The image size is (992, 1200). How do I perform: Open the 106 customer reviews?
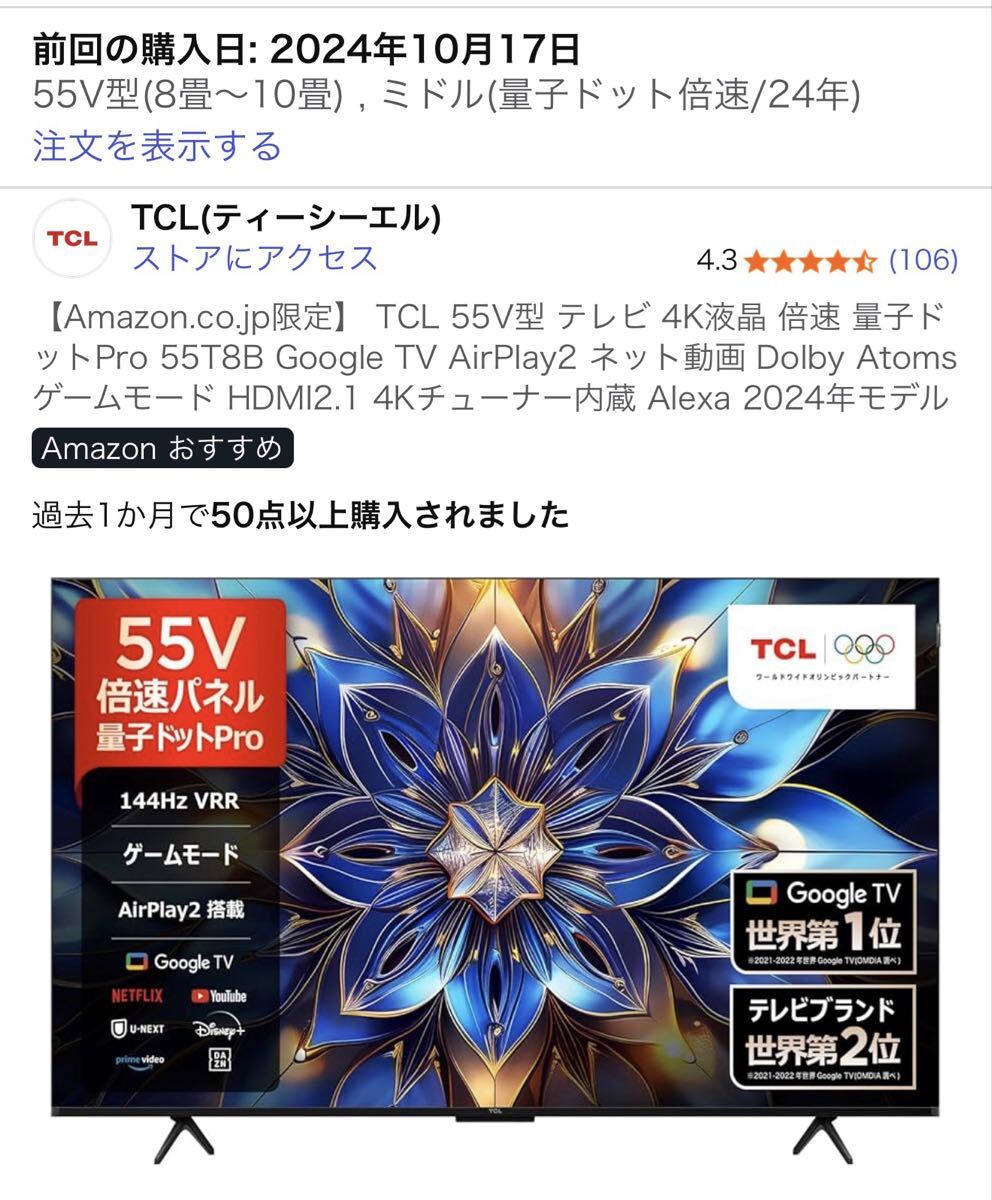point(923,261)
